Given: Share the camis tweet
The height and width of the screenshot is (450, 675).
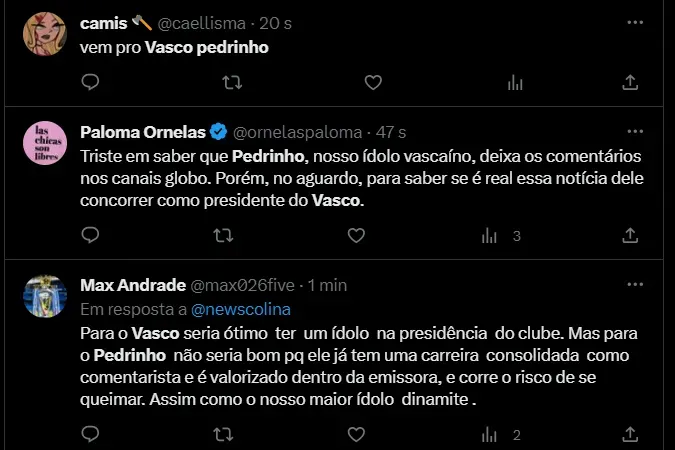Looking at the screenshot, I should coord(631,82).
